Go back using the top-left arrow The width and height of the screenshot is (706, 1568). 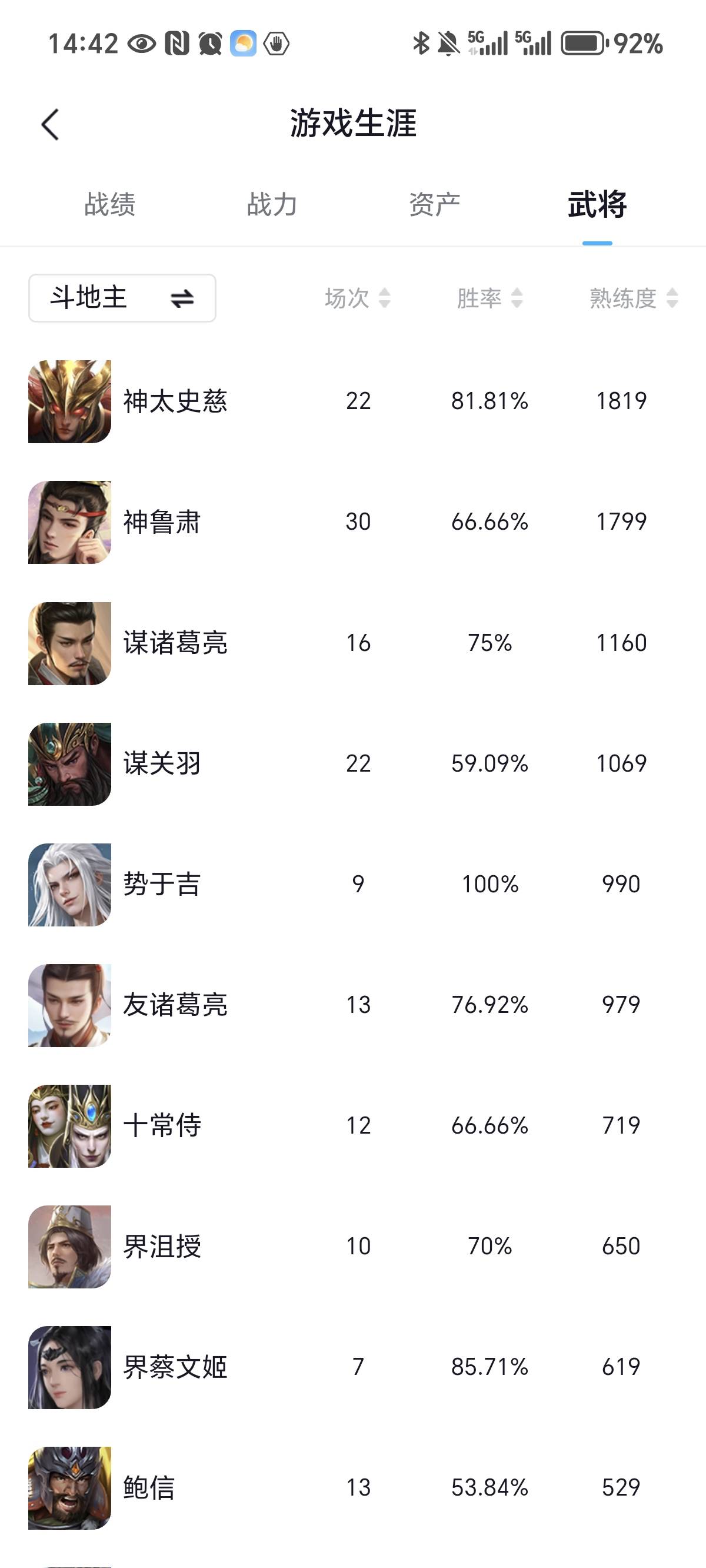50,125
